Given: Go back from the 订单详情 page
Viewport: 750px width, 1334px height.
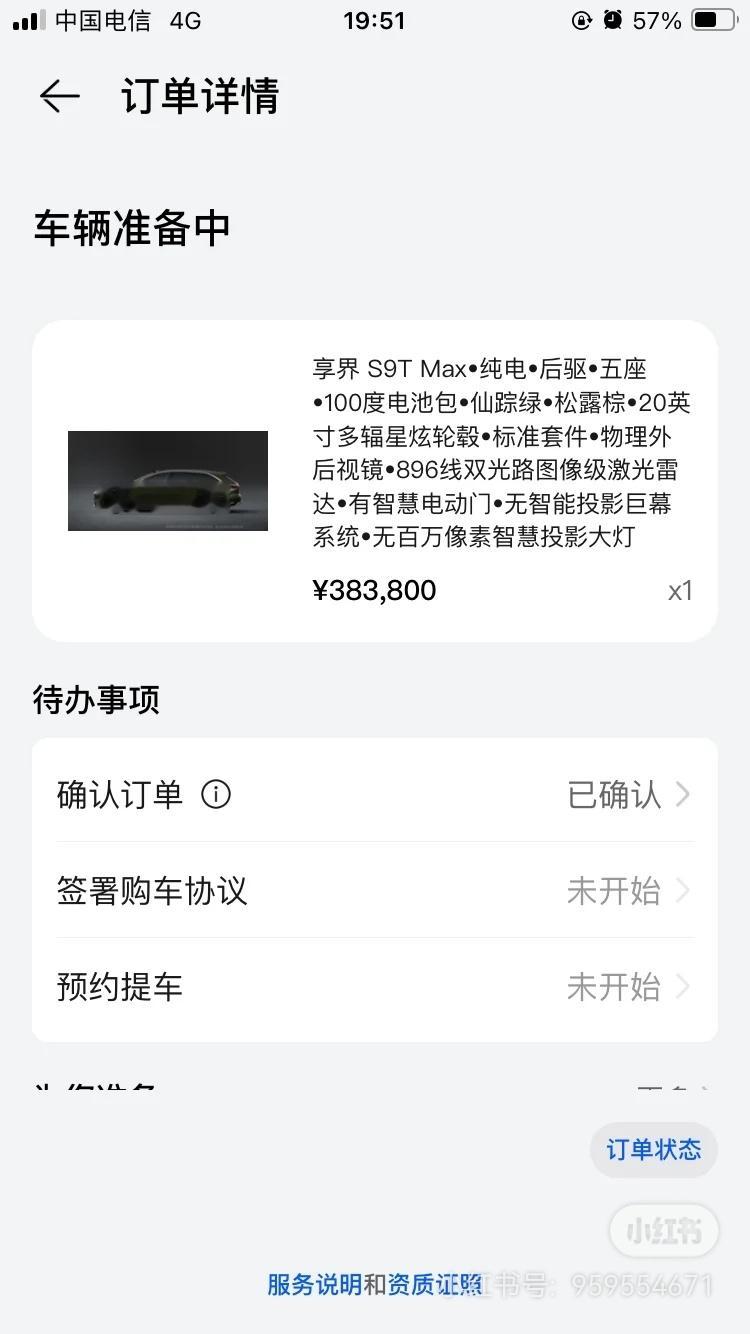Looking at the screenshot, I should click(x=59, y=96).
